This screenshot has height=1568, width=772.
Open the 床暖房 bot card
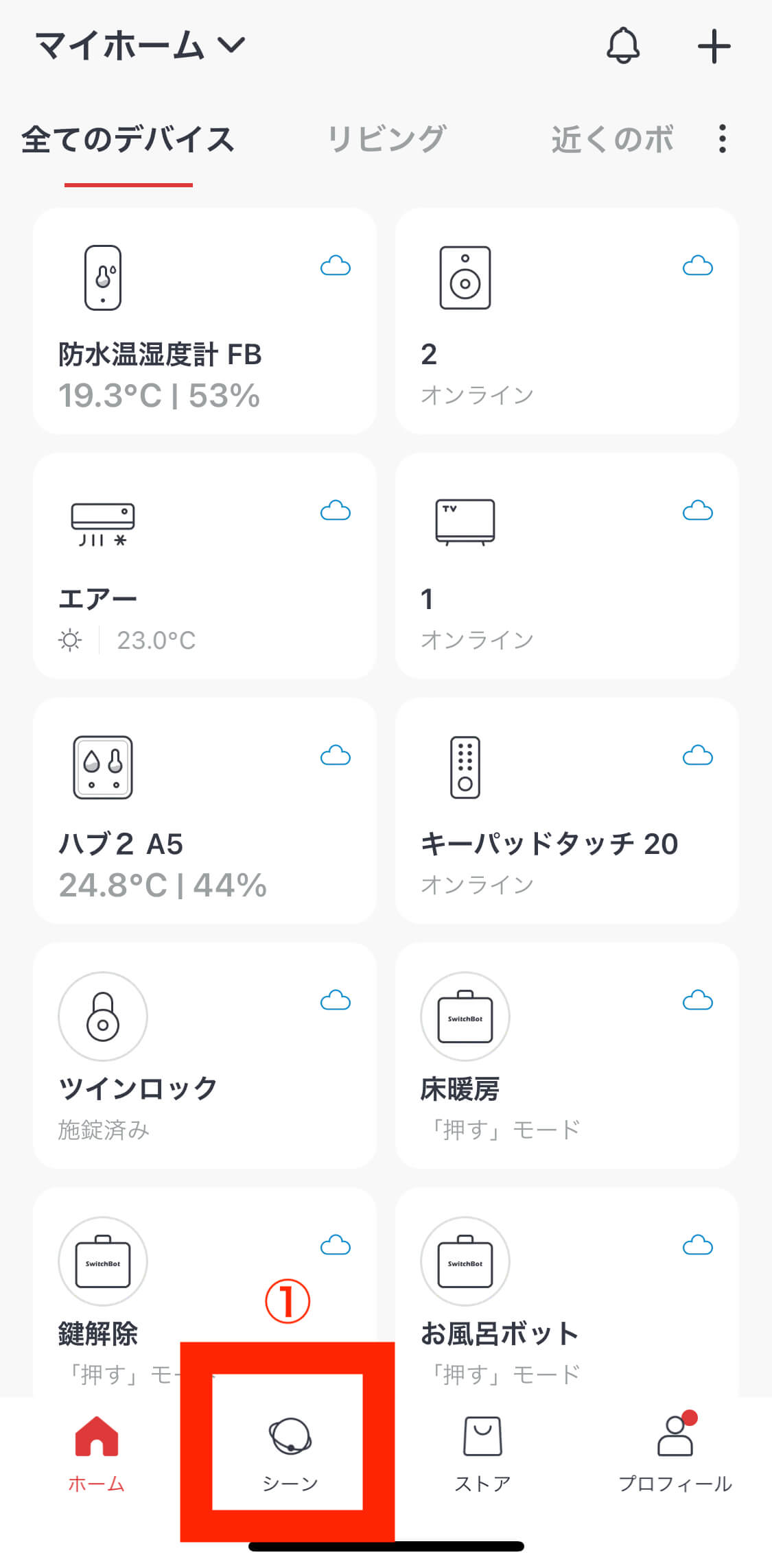pos(567,1056)
